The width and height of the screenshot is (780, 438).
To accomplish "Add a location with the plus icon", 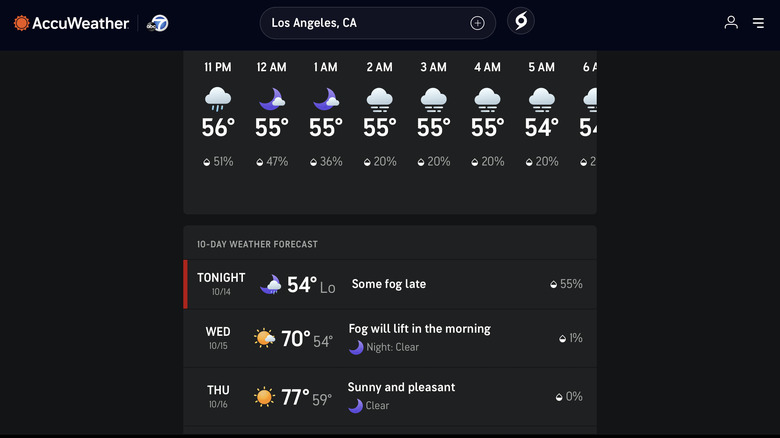I will tap(477, 23).
